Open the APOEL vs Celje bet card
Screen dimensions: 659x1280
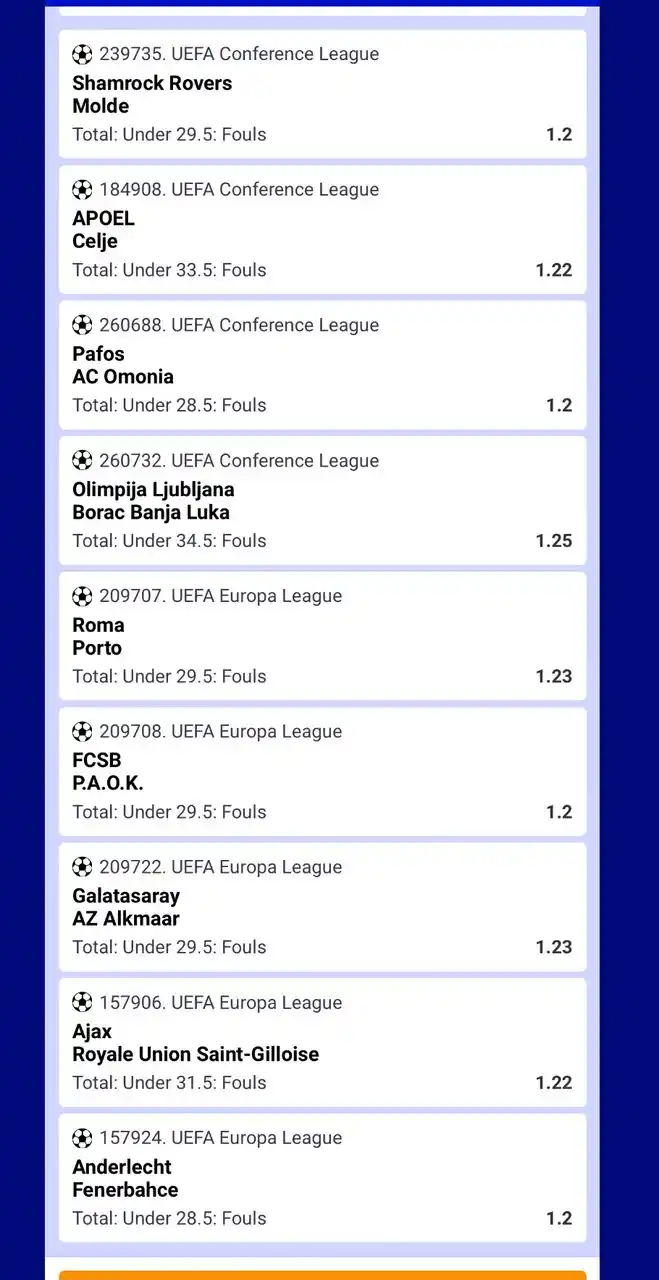click(x=322, y=229)
